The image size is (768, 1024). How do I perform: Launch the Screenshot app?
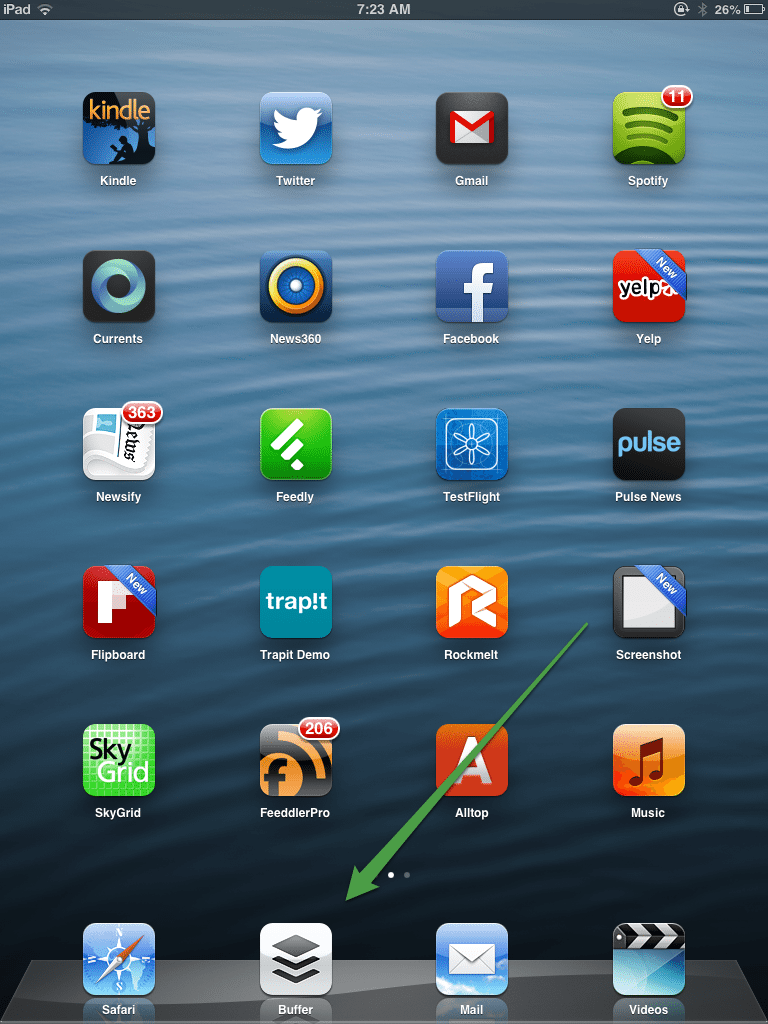[x=648, y=603]
